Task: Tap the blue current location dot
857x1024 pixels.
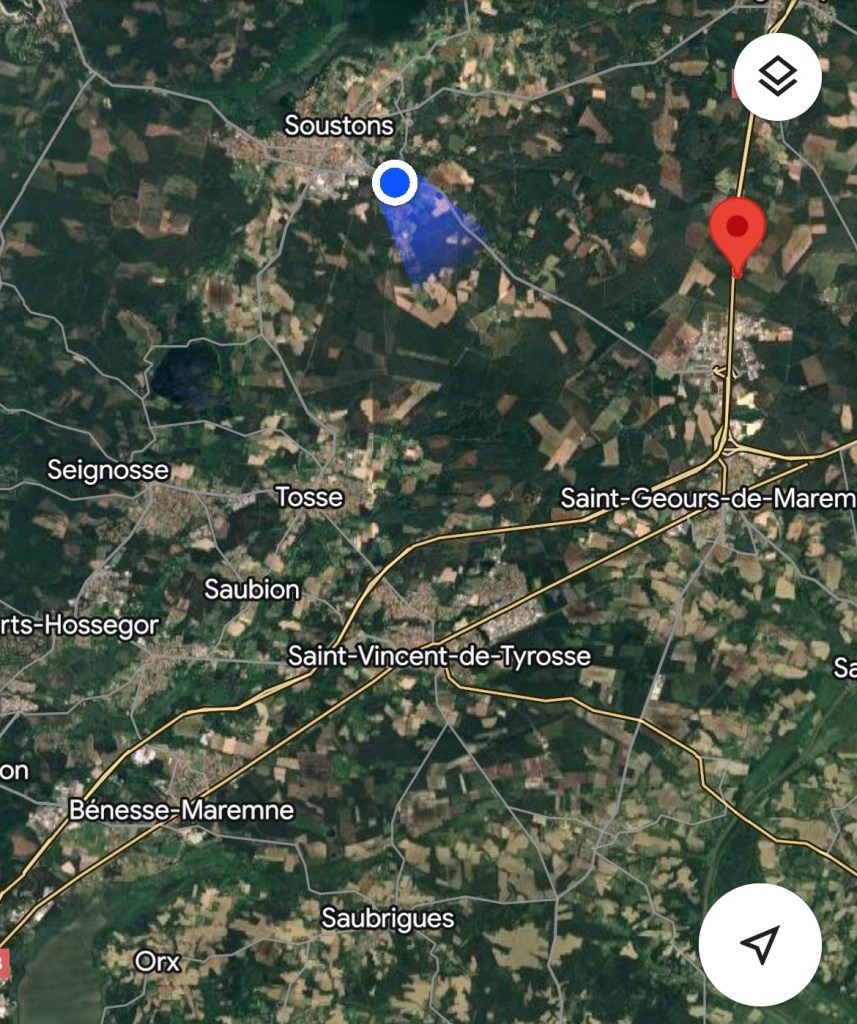Action: (395, 183)
